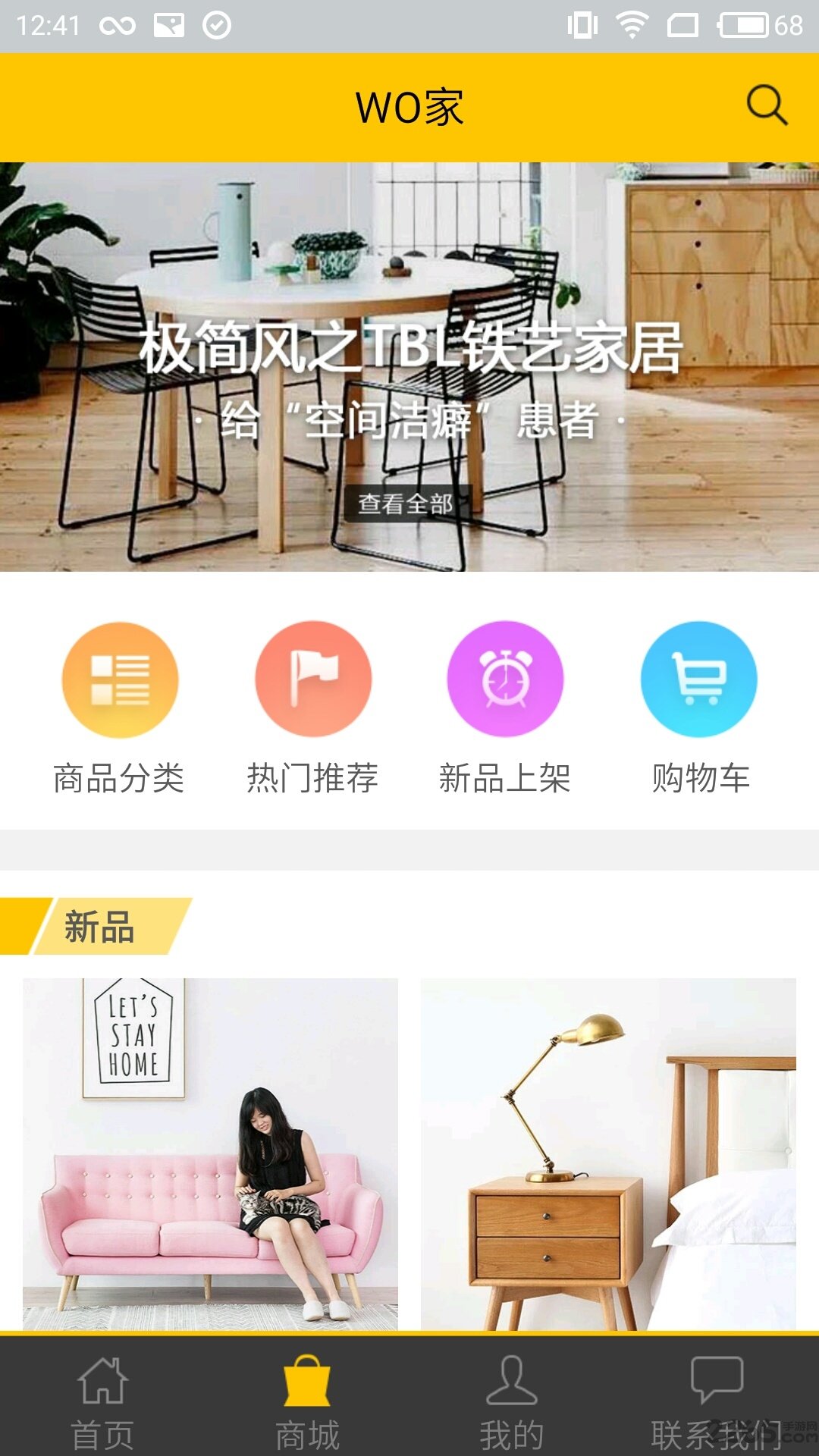Tap the Wi-Fi icon in the status bar
819x1456 pixels.
(x=632, y=23)
